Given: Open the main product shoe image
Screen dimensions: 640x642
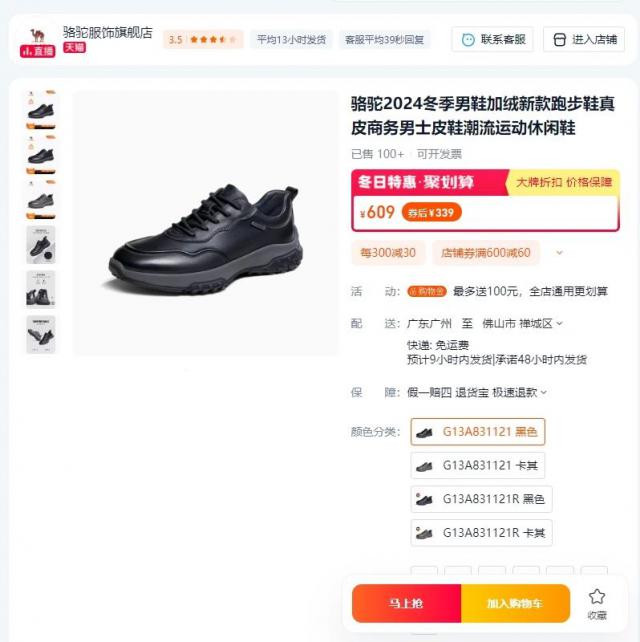Looking at the screenshot, I should [x=205, y=225].
